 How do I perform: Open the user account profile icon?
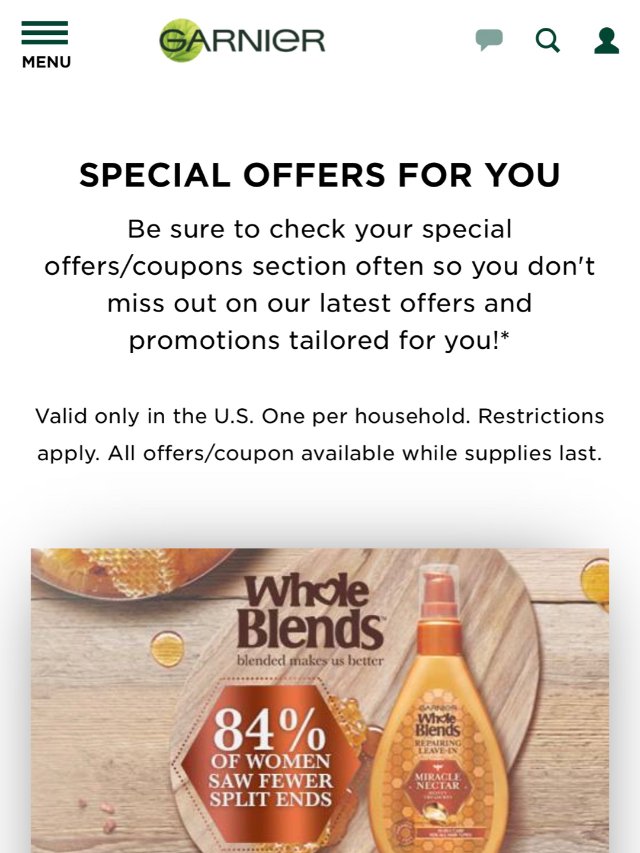(606, 41)
